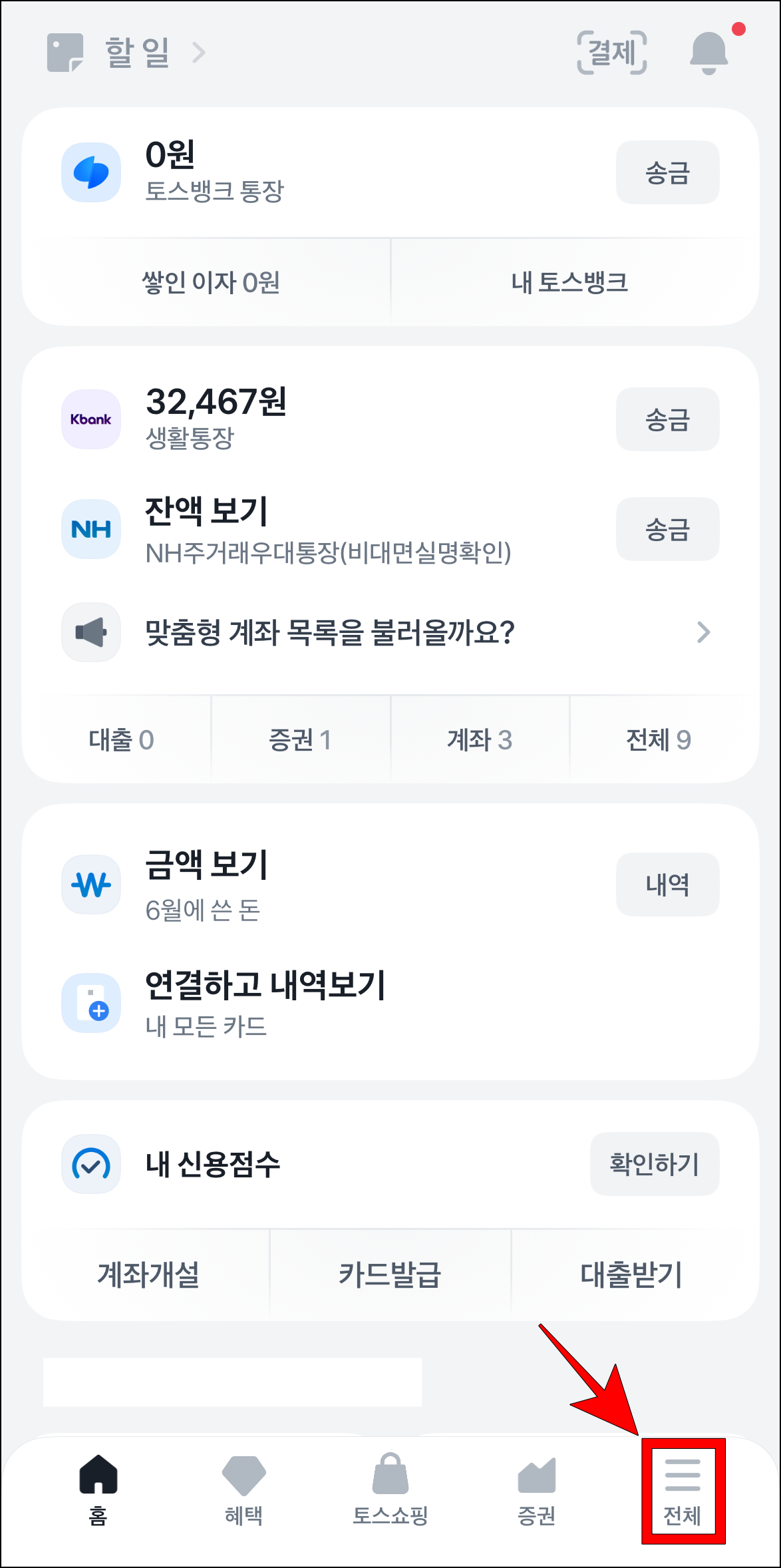Screen dimensions: 781x1568
Task: Tap the notification bell icon
Action: 708,52
